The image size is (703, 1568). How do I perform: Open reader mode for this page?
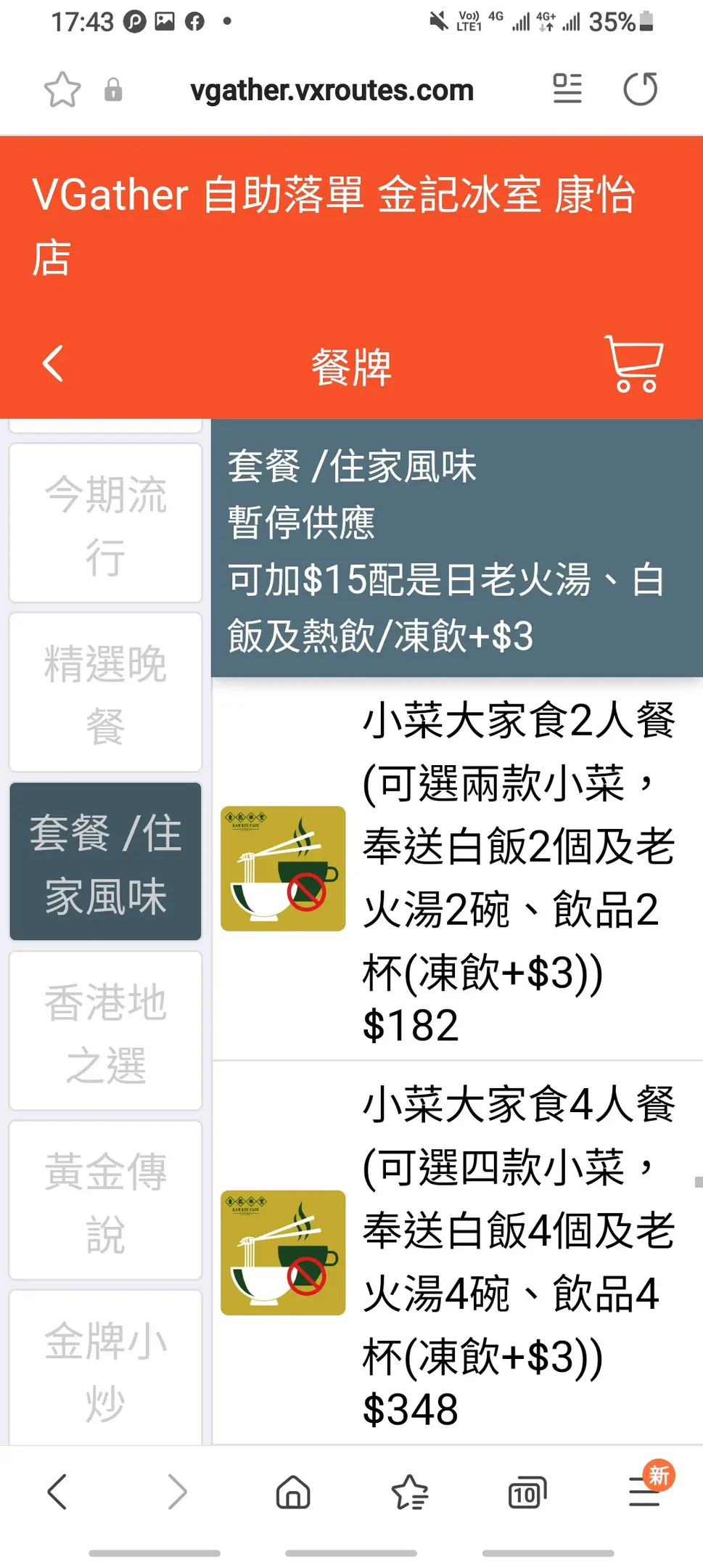(567, 90)
